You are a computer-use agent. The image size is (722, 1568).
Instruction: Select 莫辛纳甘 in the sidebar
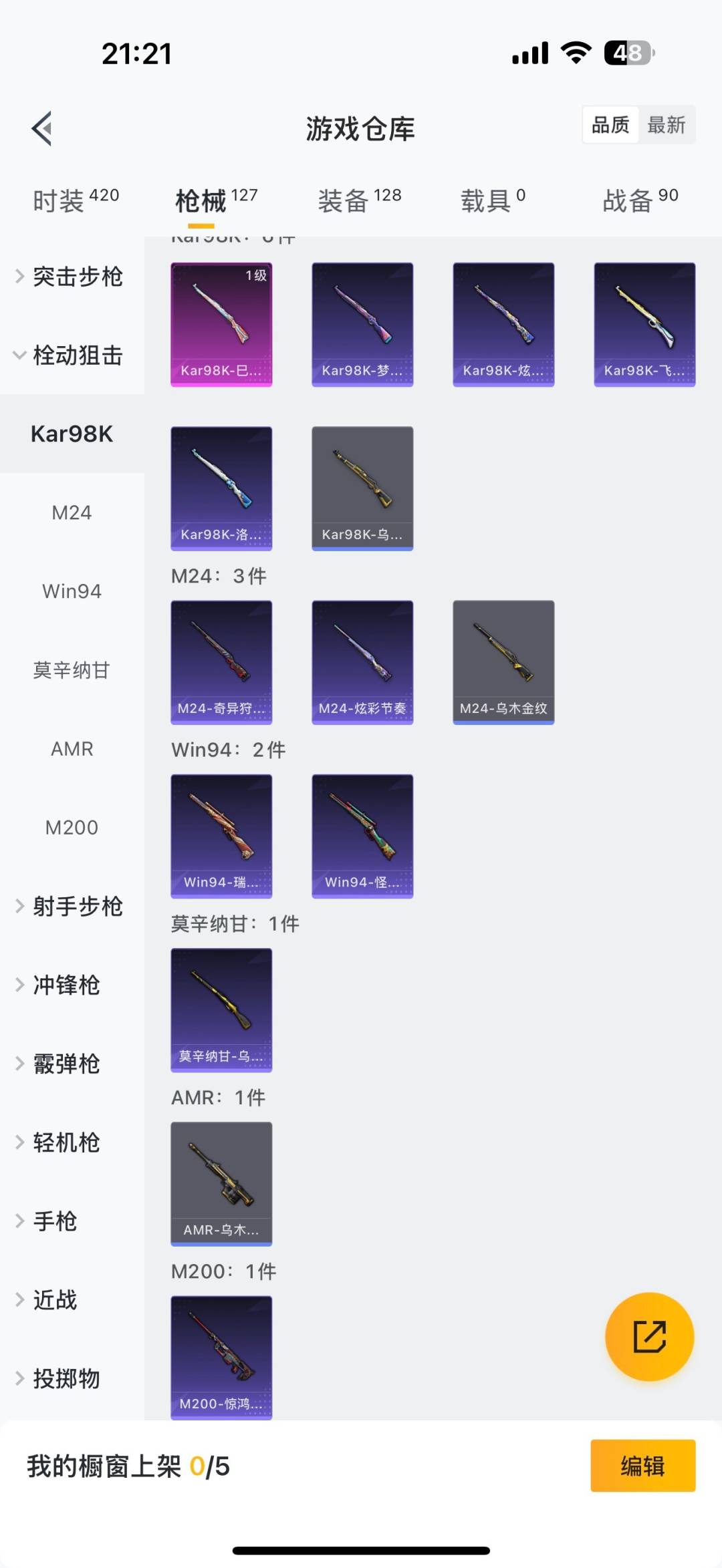tap(72, 670)
